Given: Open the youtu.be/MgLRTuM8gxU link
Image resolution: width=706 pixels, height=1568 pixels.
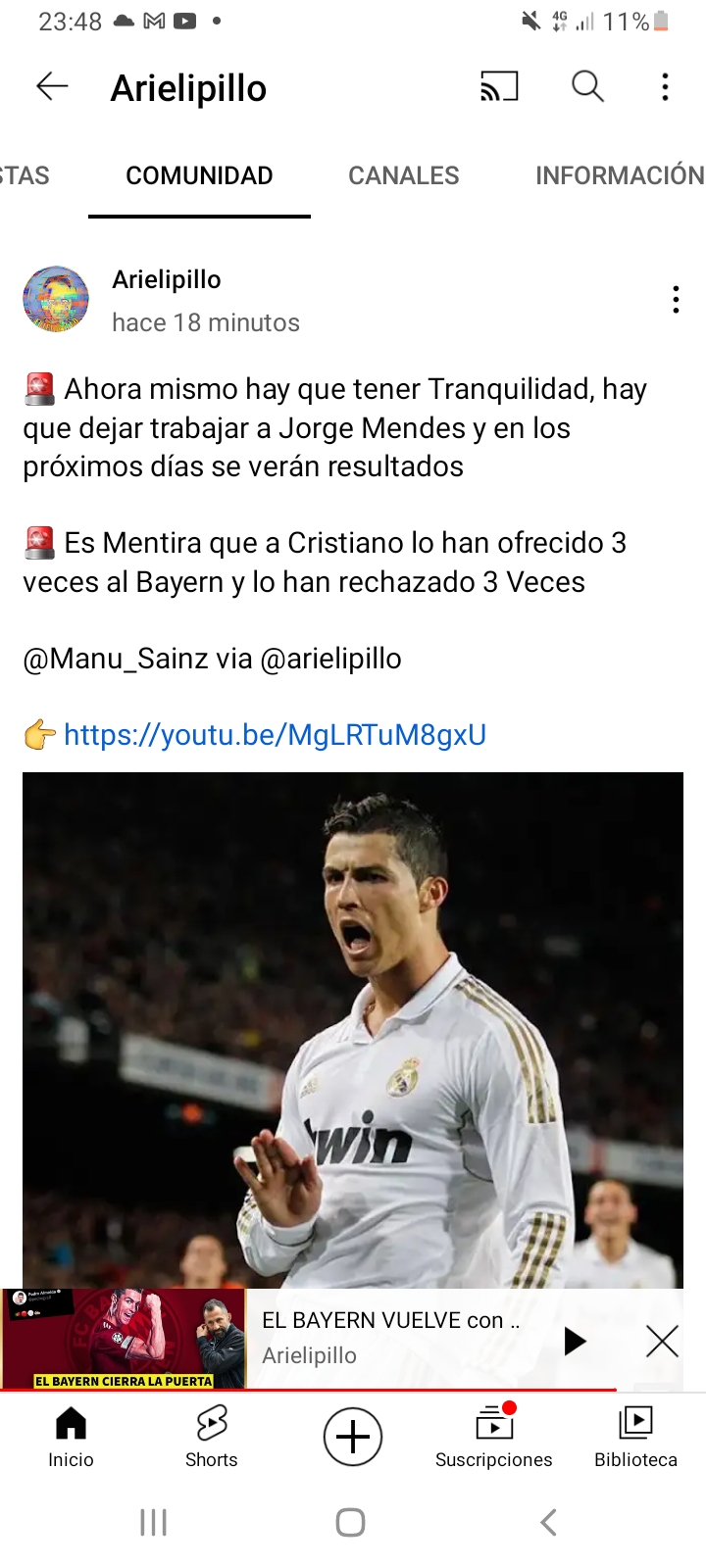Looking at the screenshot, I should [x=275, y=735].
